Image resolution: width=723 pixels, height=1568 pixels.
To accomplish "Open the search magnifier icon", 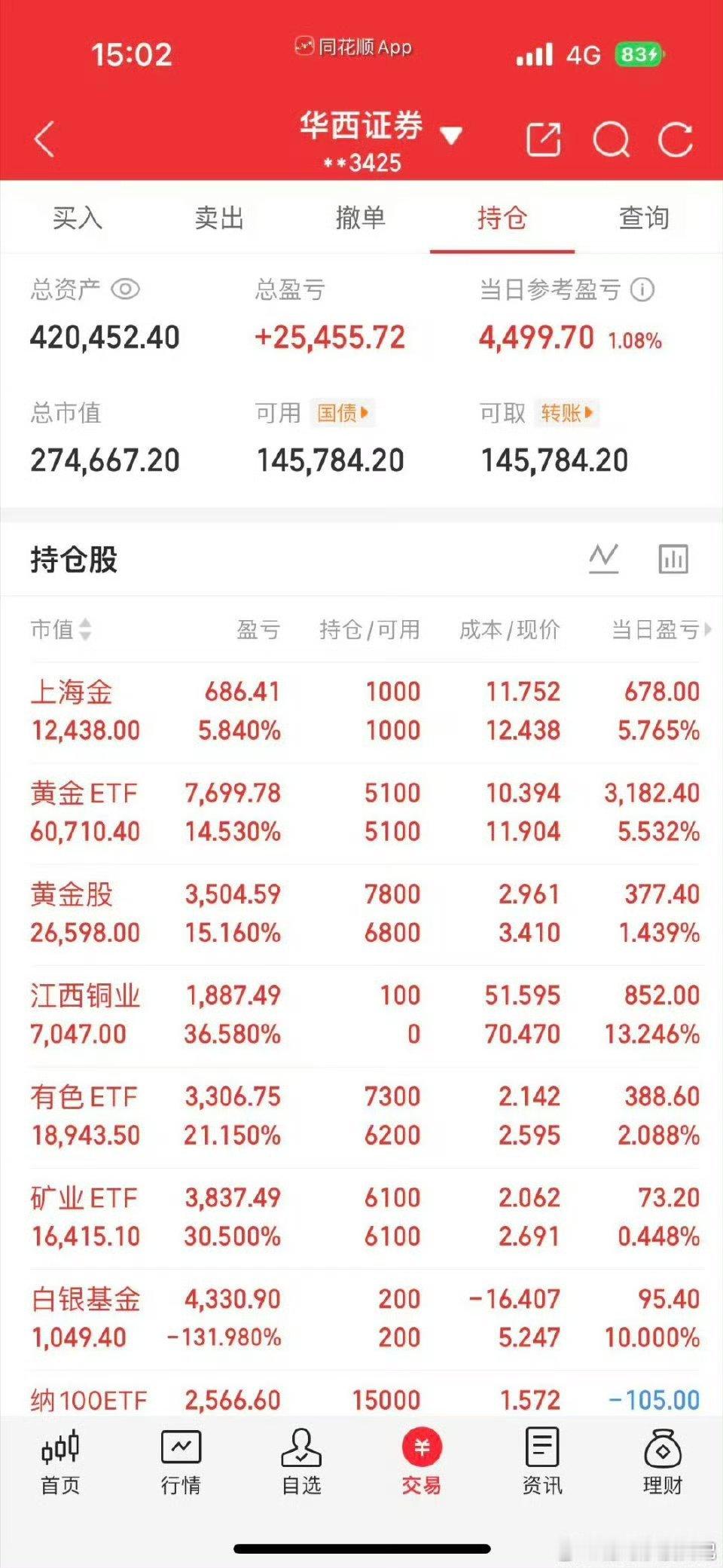I will (611, 139).
